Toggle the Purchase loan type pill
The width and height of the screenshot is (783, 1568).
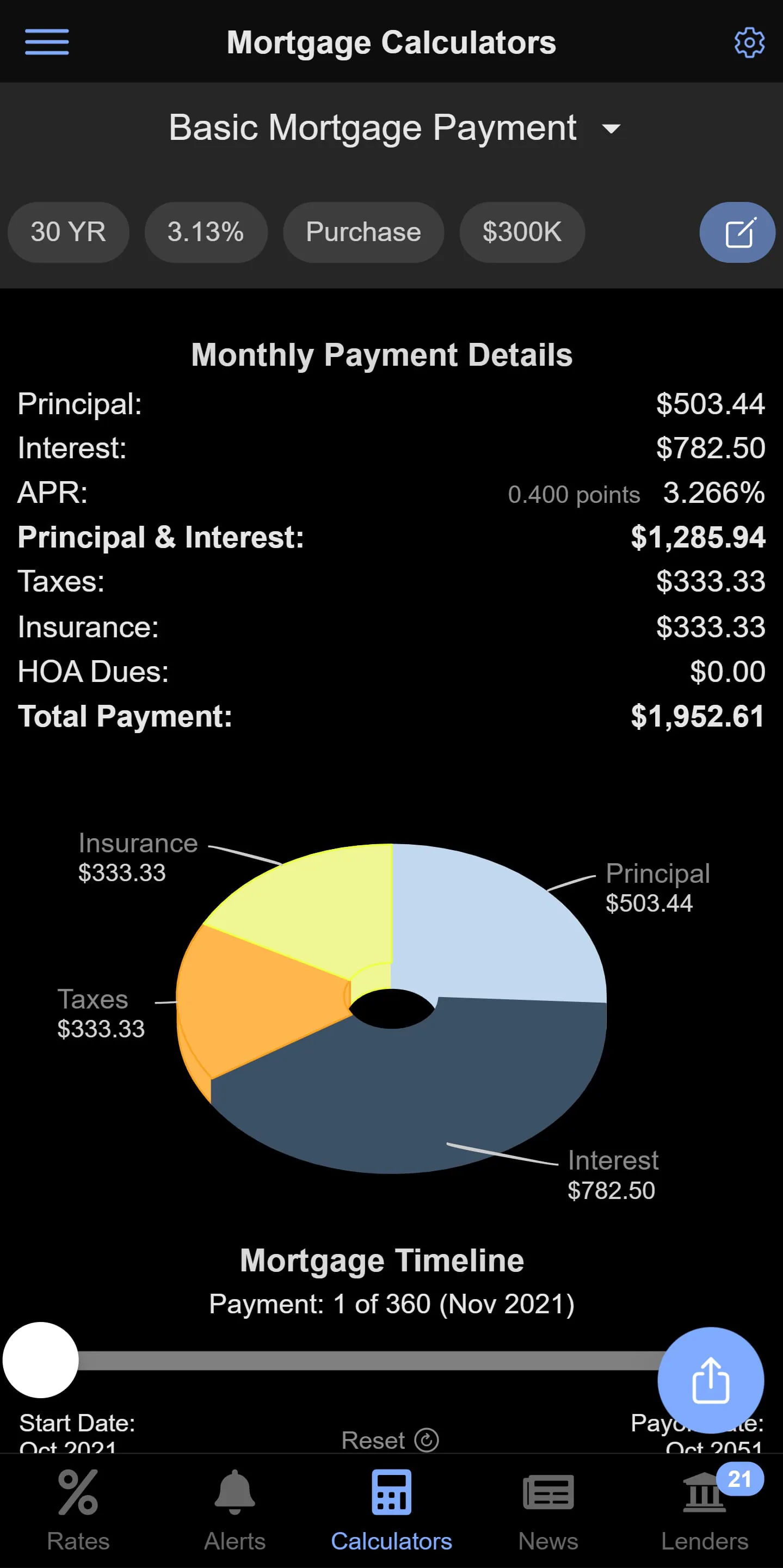(363, 232)
